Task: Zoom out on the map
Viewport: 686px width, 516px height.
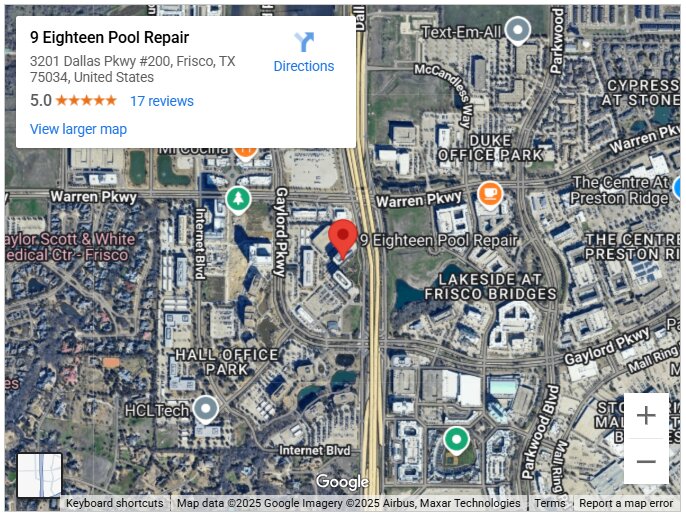Action: (646, 462)
